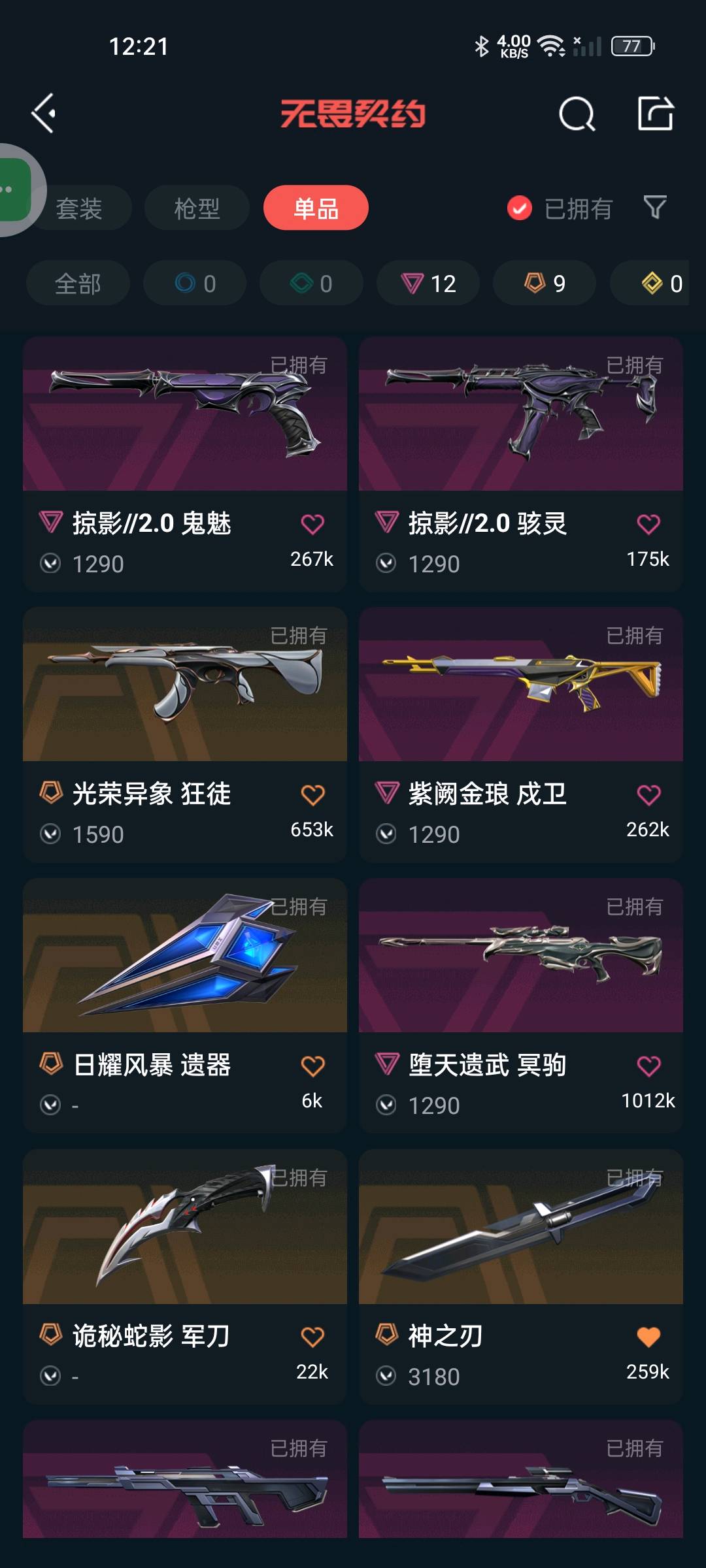Unlike the 神之刃 skin
The height and width of the screenshot is (1568, 706).
click(648, 1337)
